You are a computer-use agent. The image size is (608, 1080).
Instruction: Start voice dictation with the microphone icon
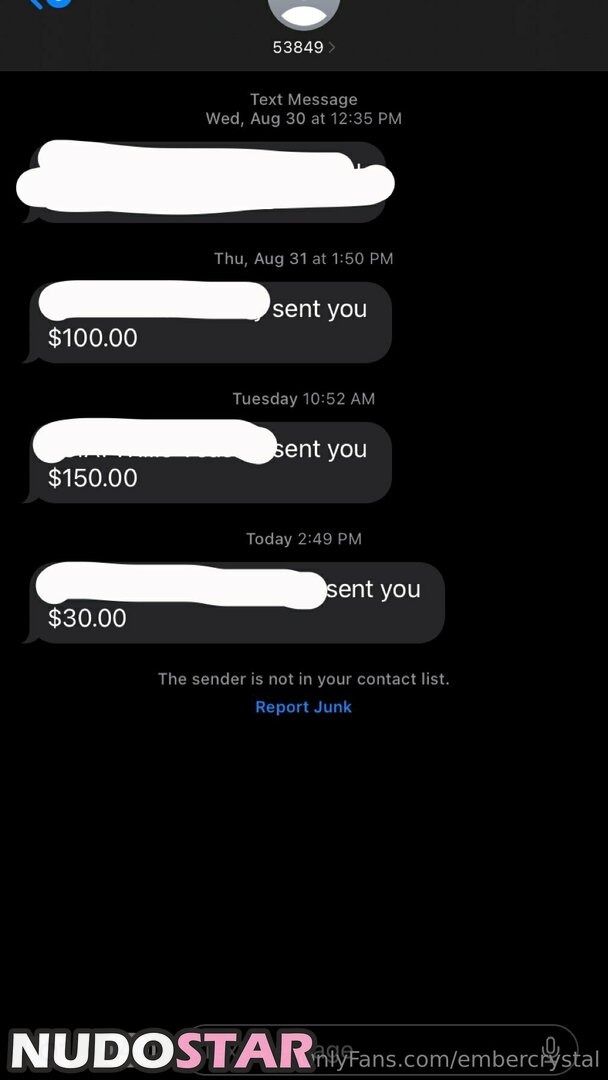(x=549, y=1050)
